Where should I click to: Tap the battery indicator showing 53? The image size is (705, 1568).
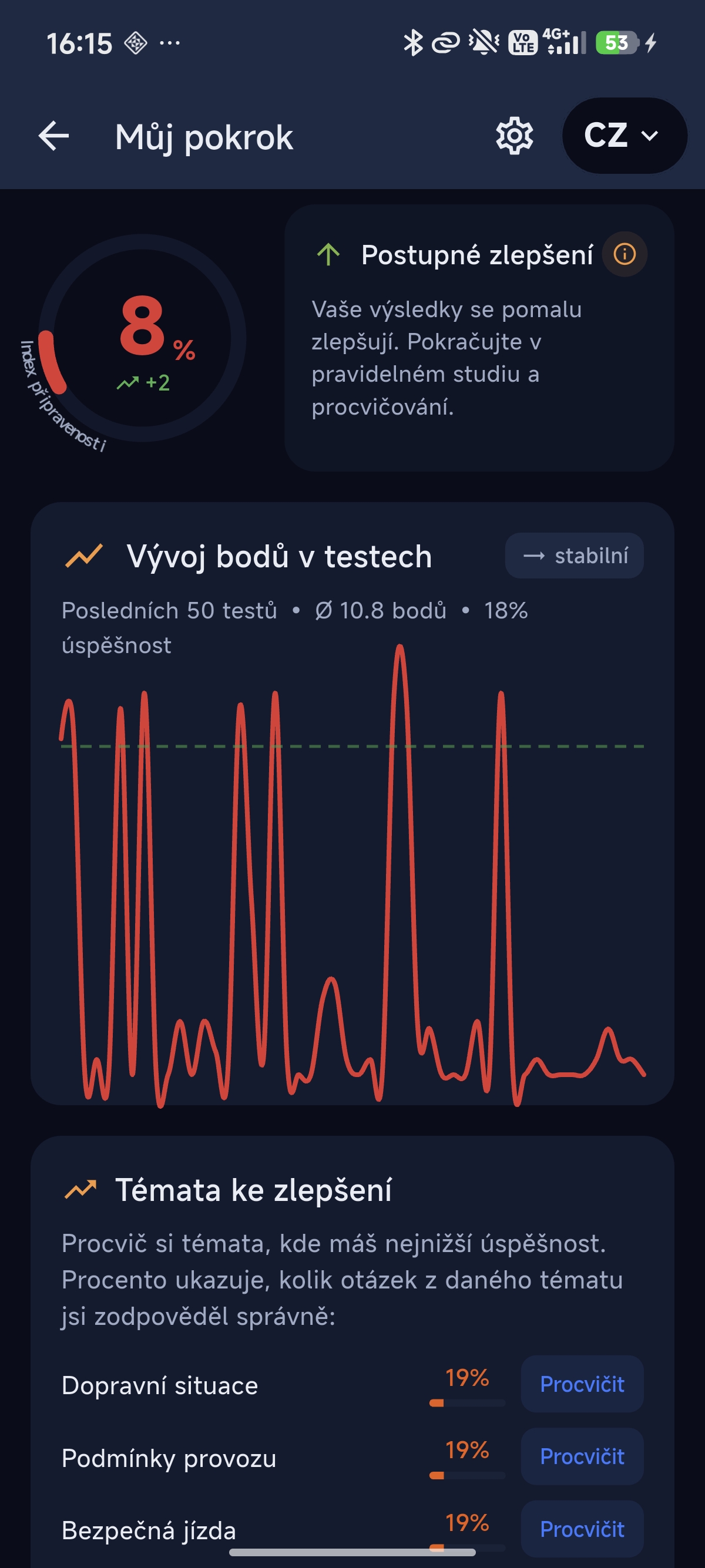click(x=617, y=44)
